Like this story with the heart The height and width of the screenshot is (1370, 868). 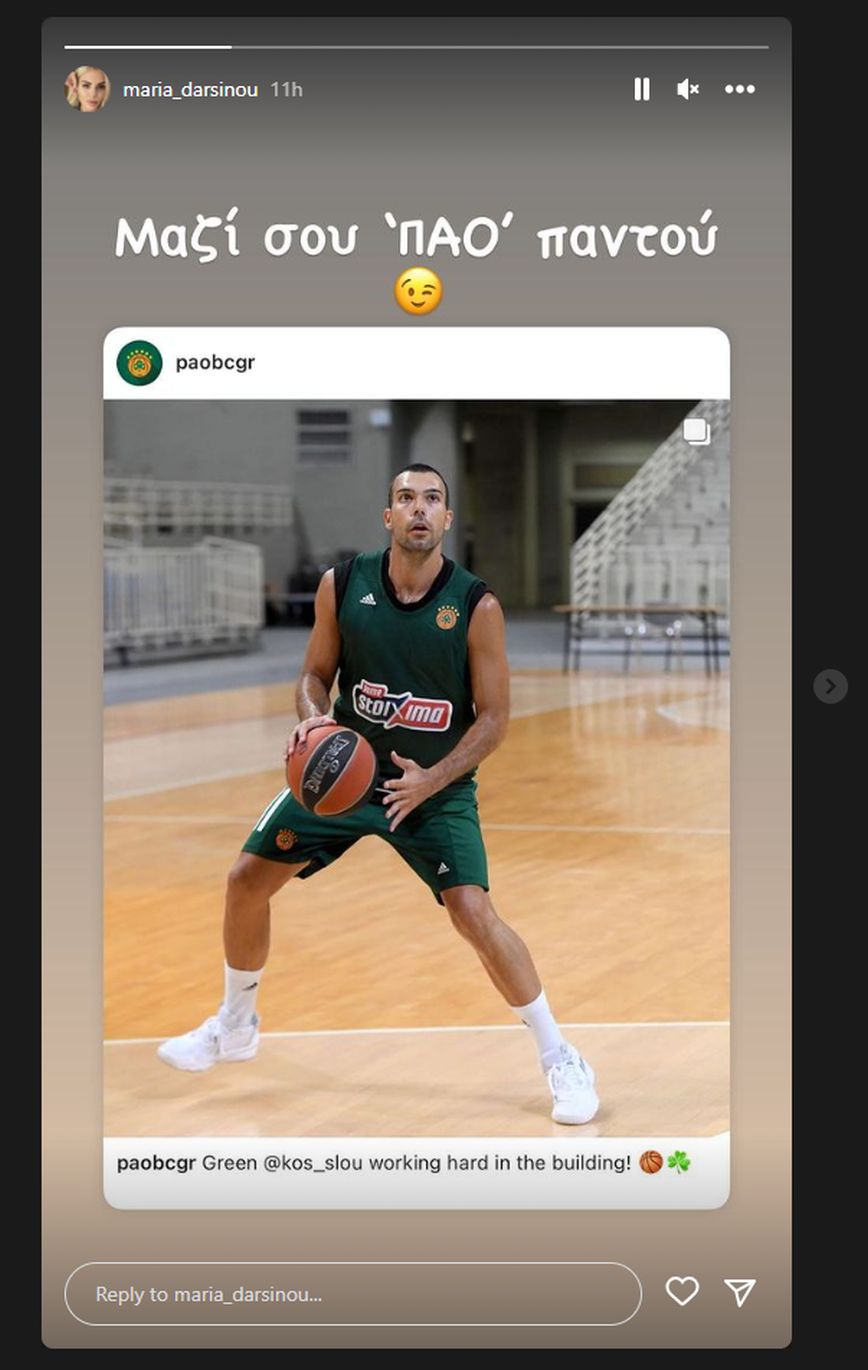(682, 1292)
